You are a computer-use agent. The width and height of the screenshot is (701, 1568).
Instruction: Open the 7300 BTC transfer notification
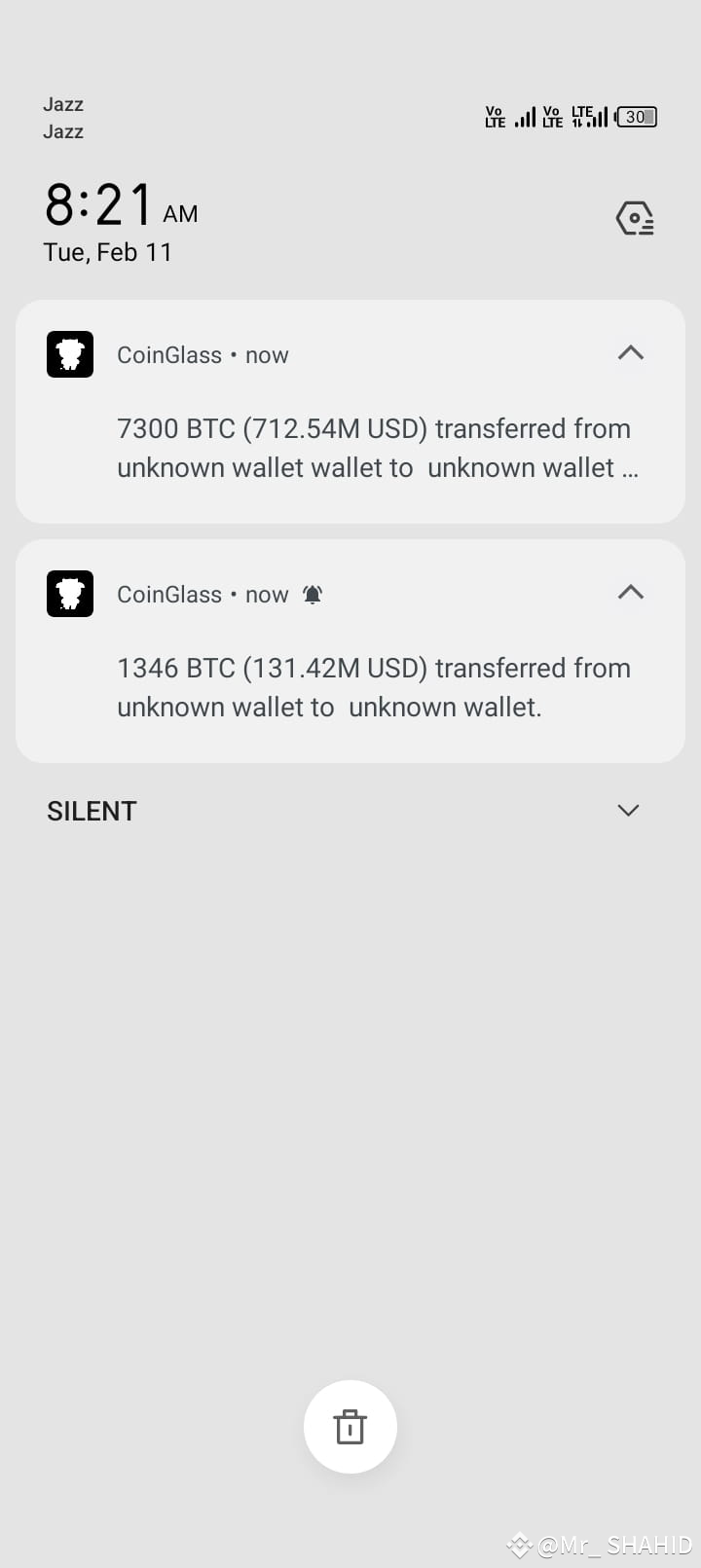(x=375, y=448)
